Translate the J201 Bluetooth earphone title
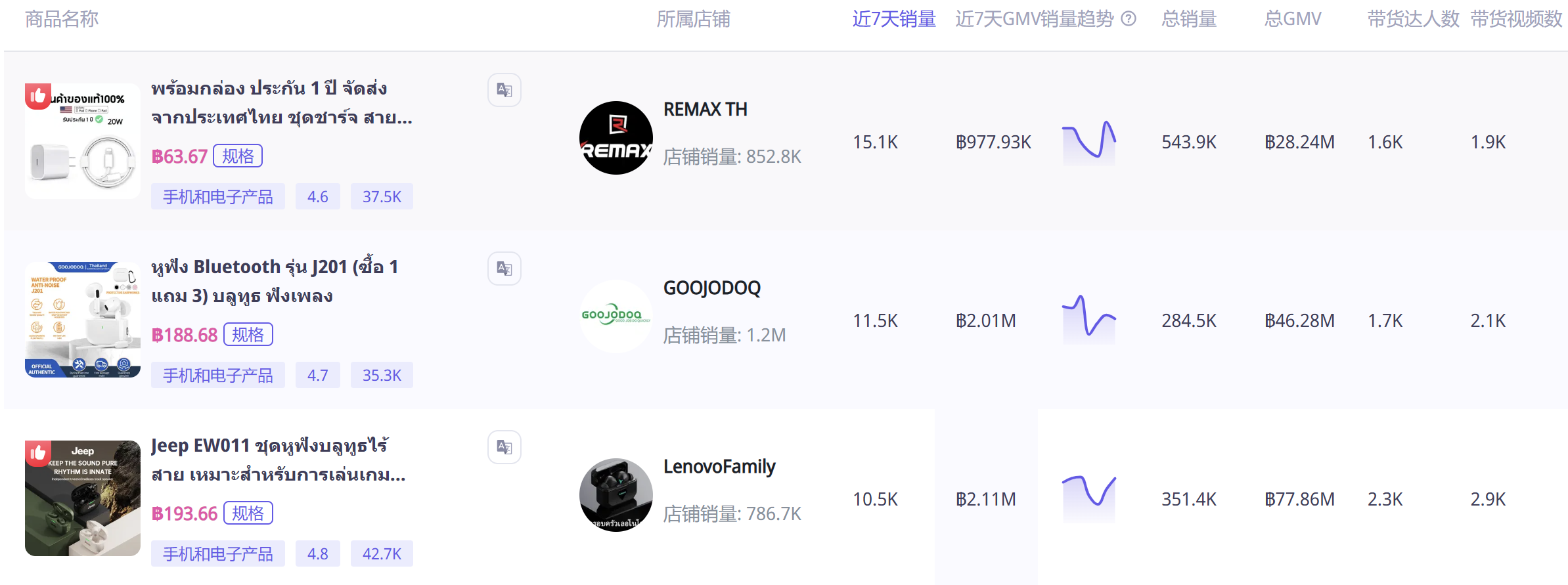1568x585 pixels. [x=504, y=269]
